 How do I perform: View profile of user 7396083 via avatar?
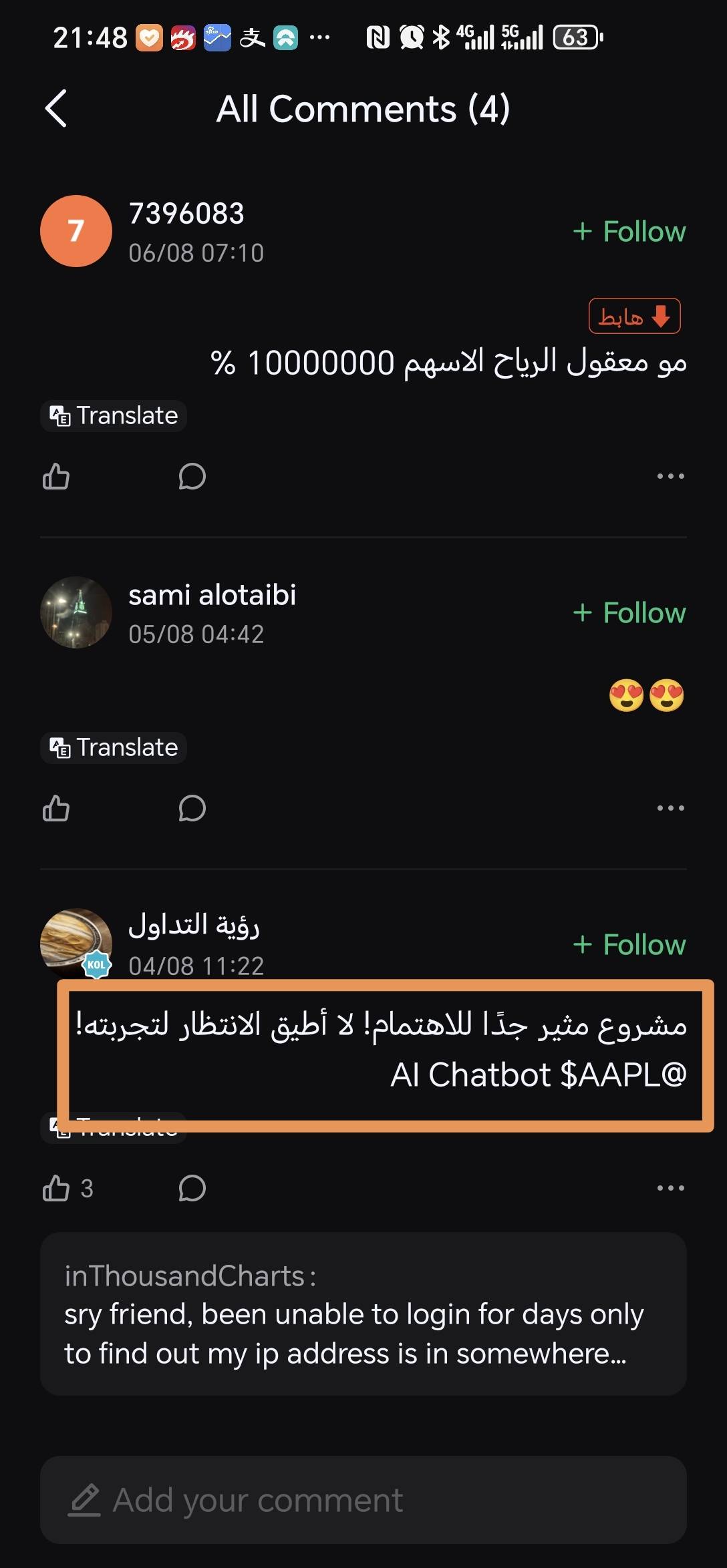(x=76, y=231)
